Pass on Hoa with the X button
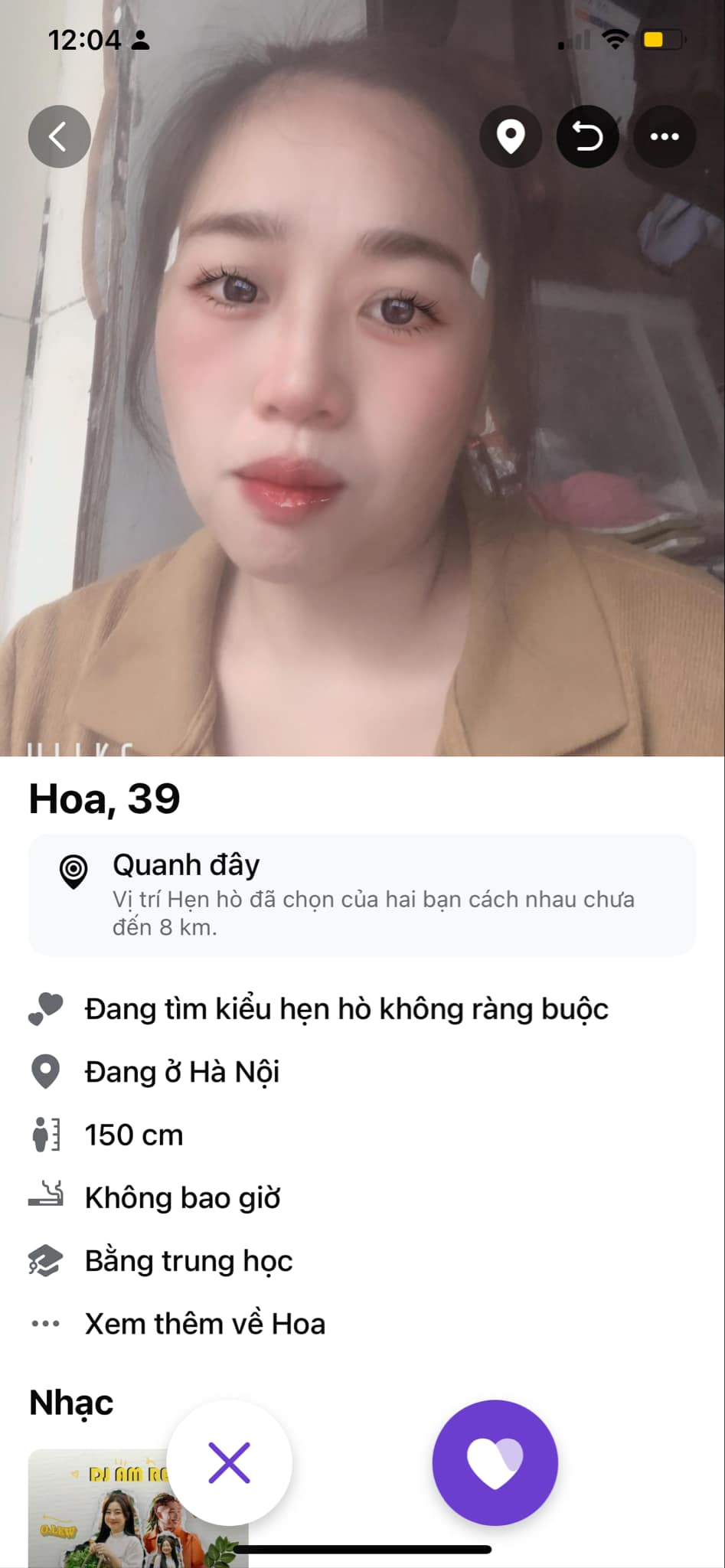Viewport: 725px width, 1568px height. [x=230, y=1462]
